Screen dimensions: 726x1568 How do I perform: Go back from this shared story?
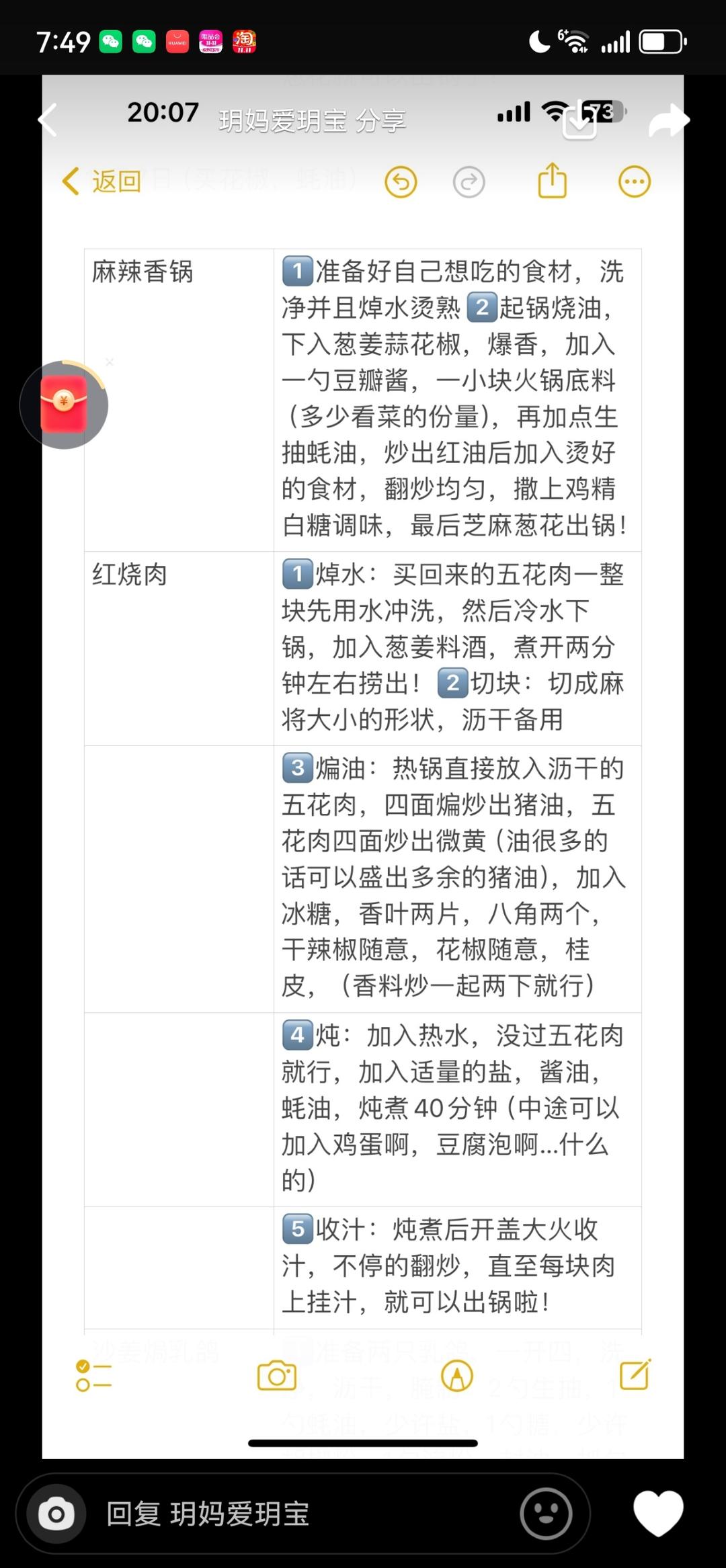[48, 120]
